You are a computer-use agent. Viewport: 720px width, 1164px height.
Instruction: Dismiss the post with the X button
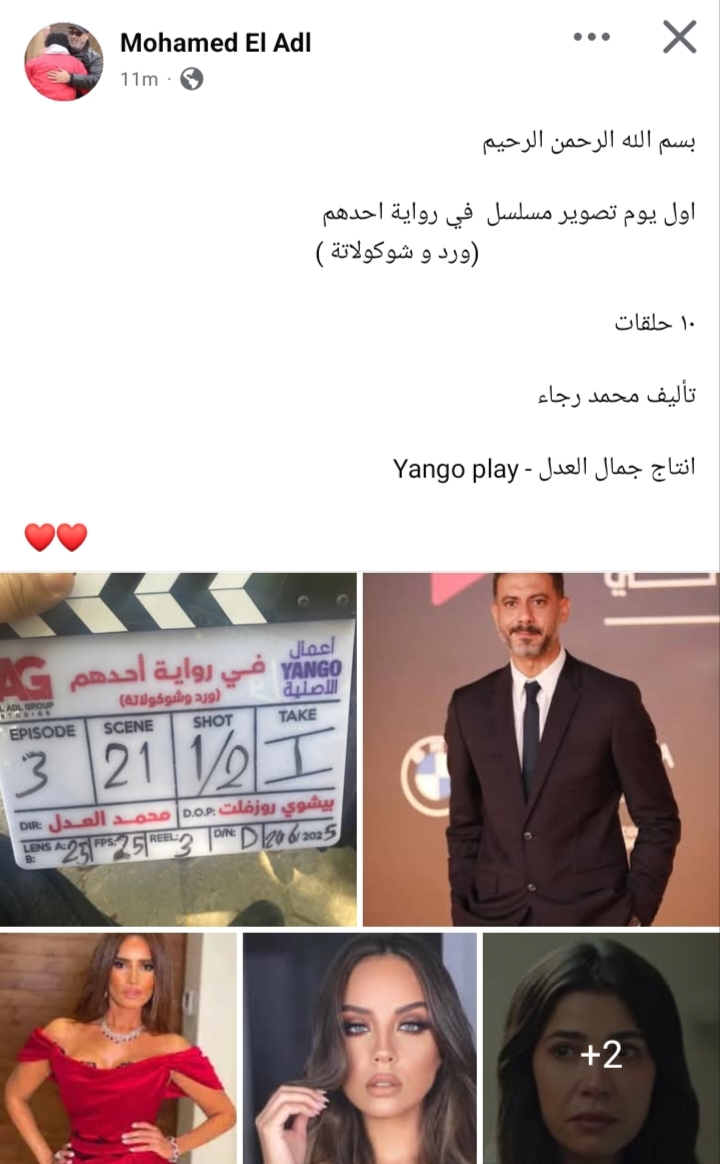pyautogui.click(x=679, y=38)
